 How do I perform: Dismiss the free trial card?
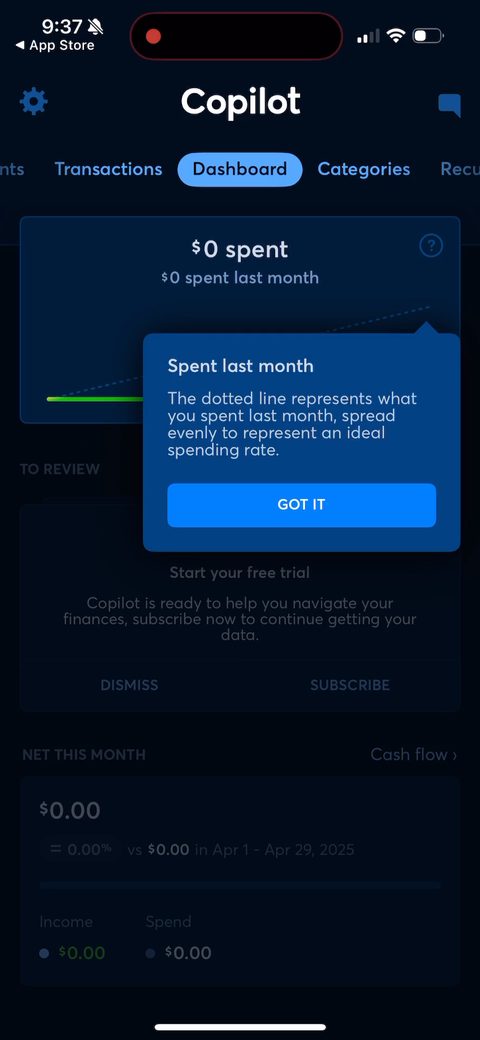[129, 685]
